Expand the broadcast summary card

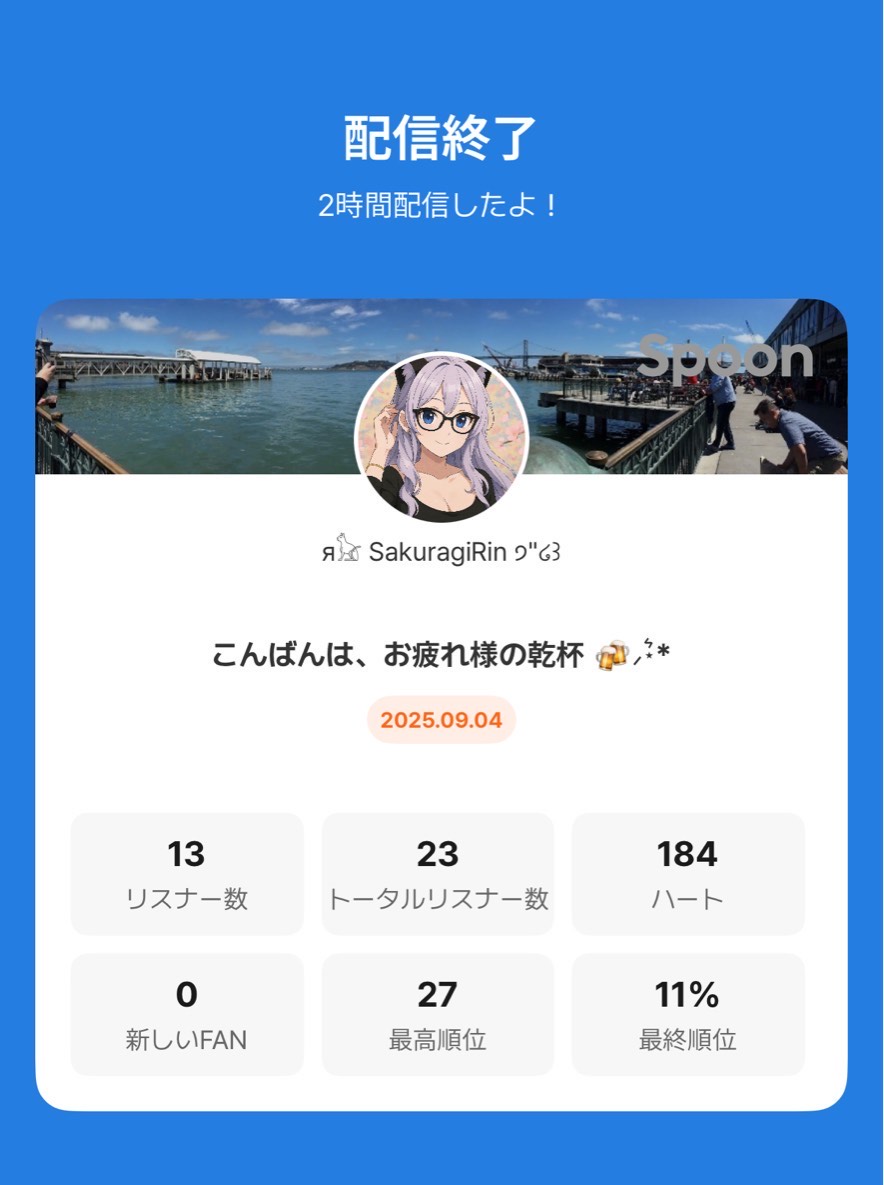point(441,700)
